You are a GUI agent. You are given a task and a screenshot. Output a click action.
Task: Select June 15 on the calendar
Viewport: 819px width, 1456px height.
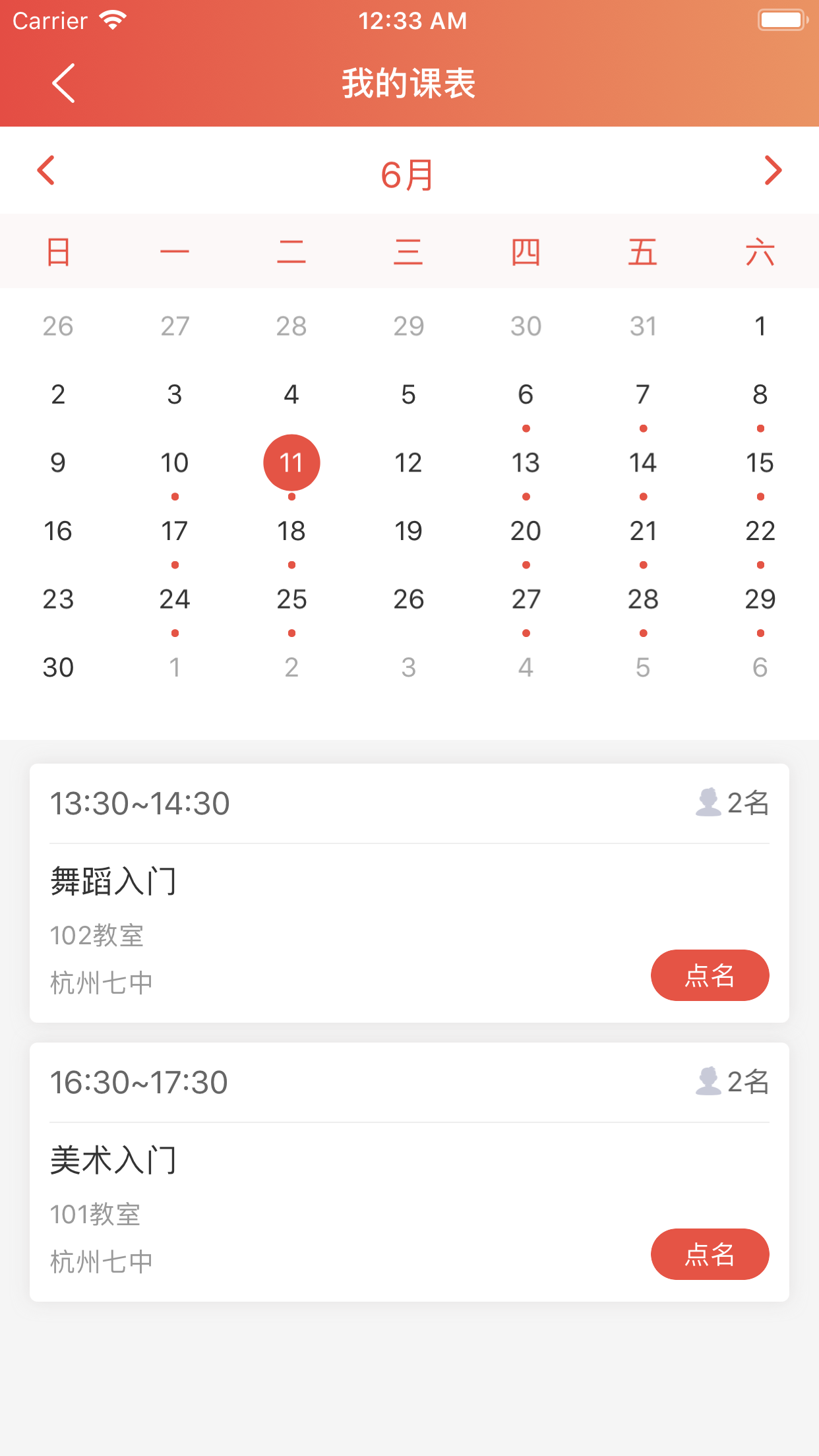click(x=760, y=463)
